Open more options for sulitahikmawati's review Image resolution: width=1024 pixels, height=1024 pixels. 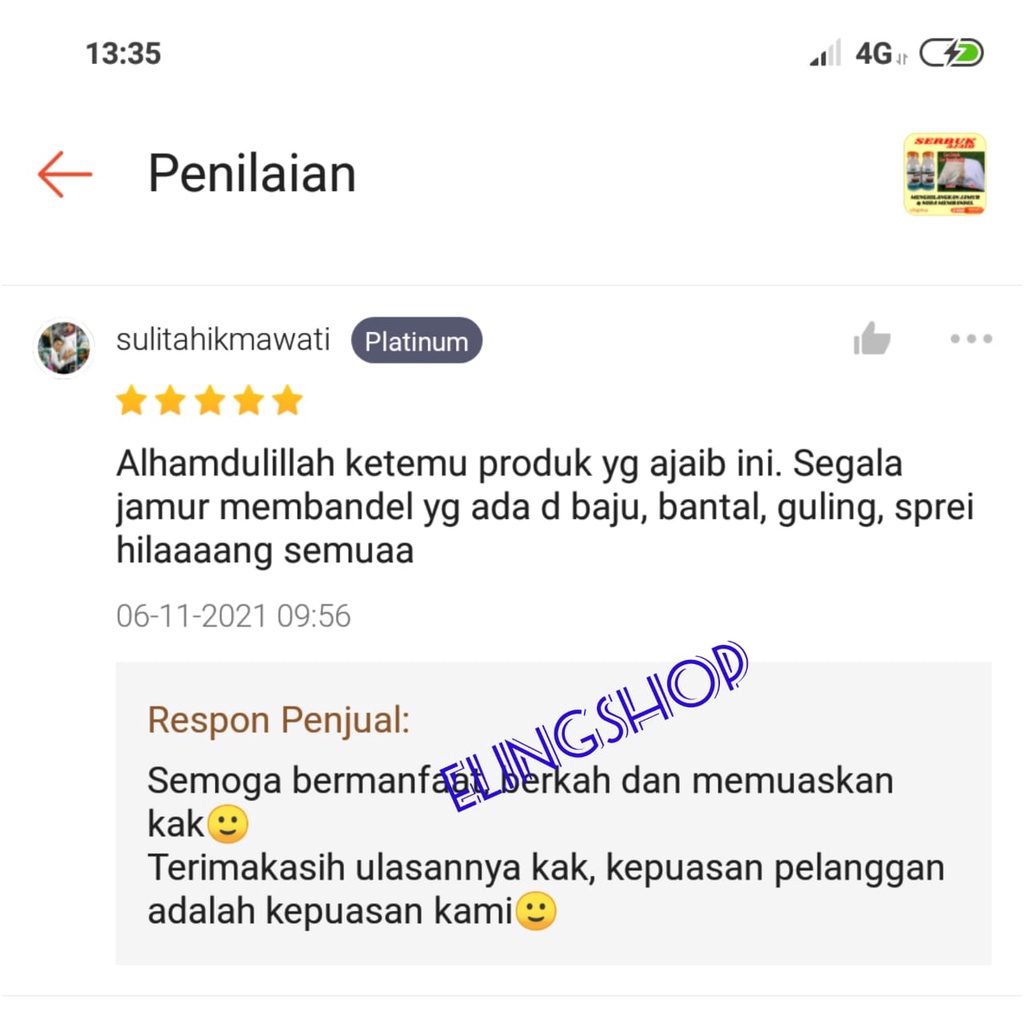(x=971, y=339)
